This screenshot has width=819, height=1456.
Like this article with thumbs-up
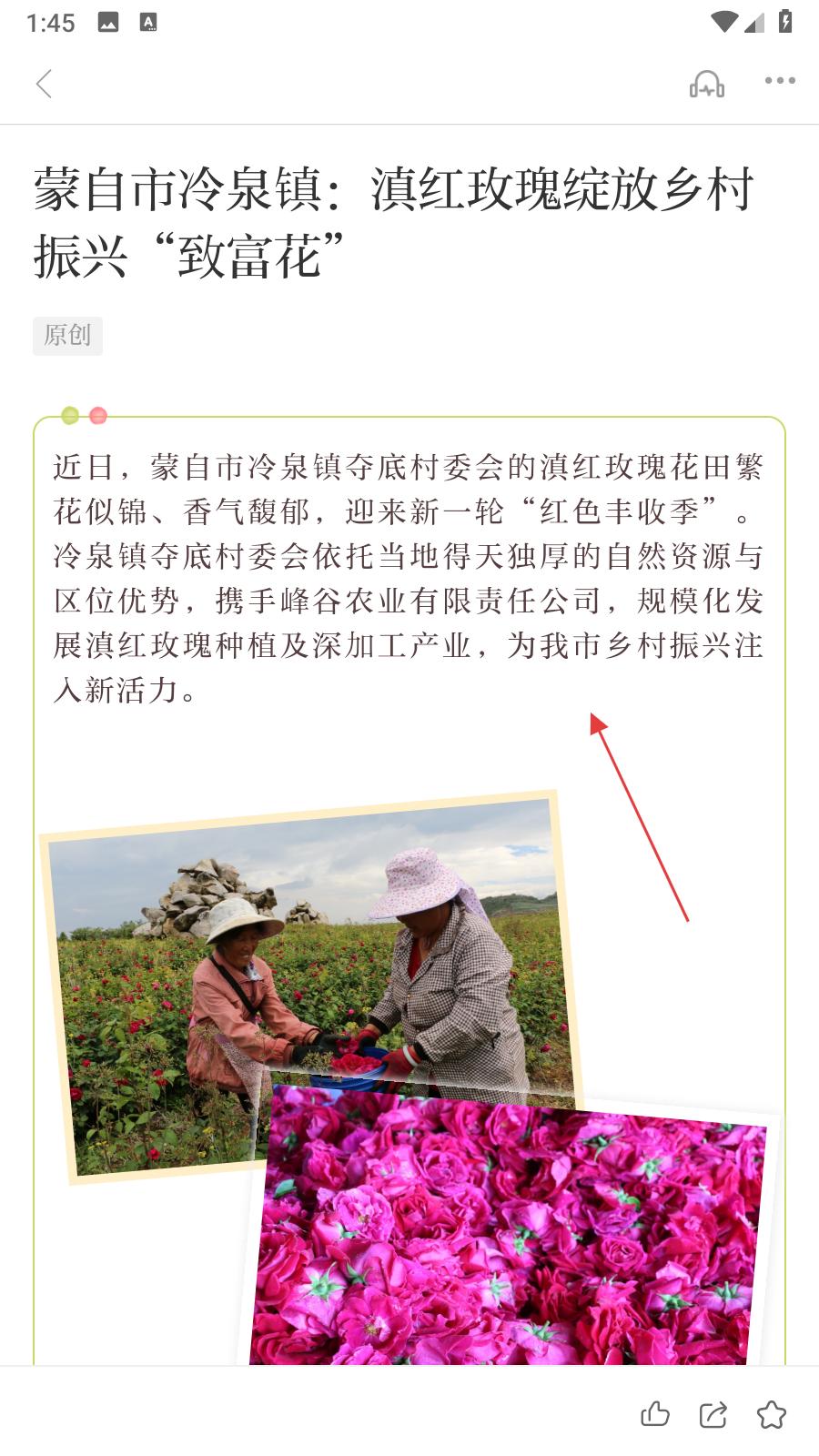pos(654,1414)
